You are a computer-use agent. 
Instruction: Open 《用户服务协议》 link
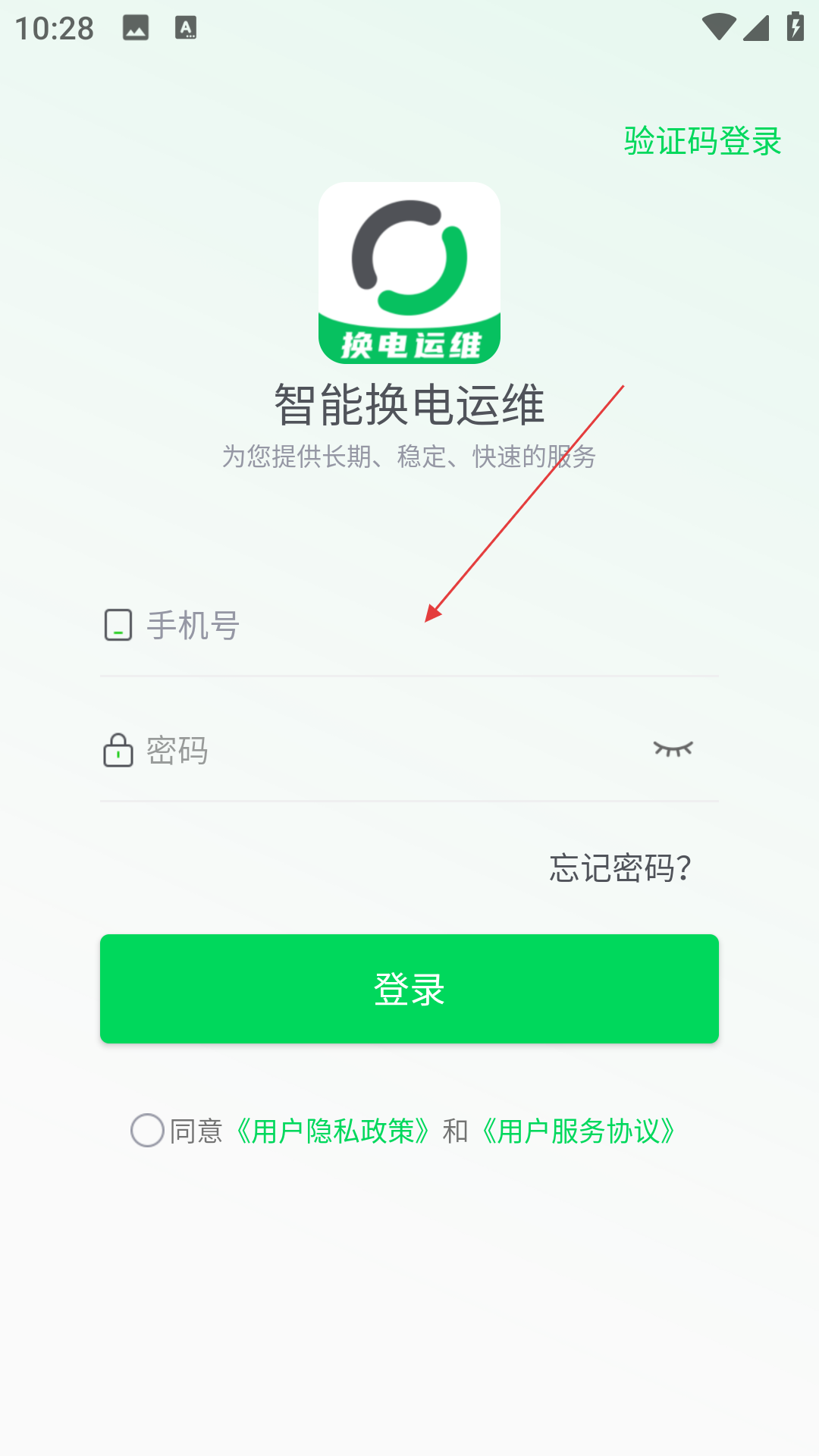point(579,1131)
